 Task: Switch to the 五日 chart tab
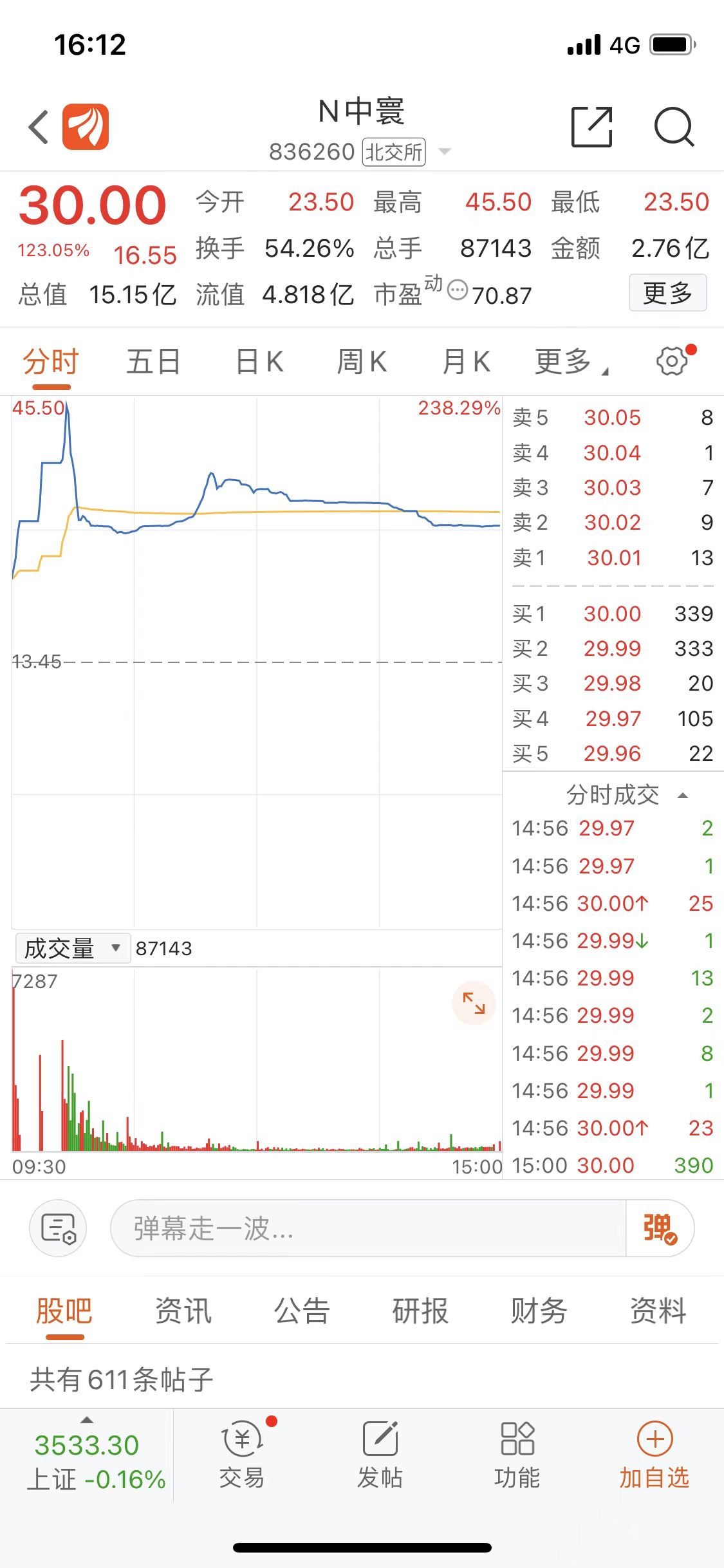(x=153, y=361)
